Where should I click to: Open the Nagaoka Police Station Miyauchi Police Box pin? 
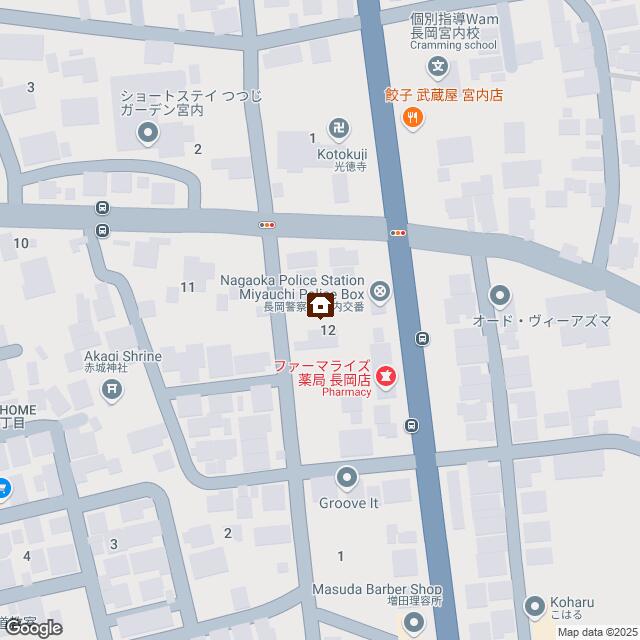(x=380, y=292)
